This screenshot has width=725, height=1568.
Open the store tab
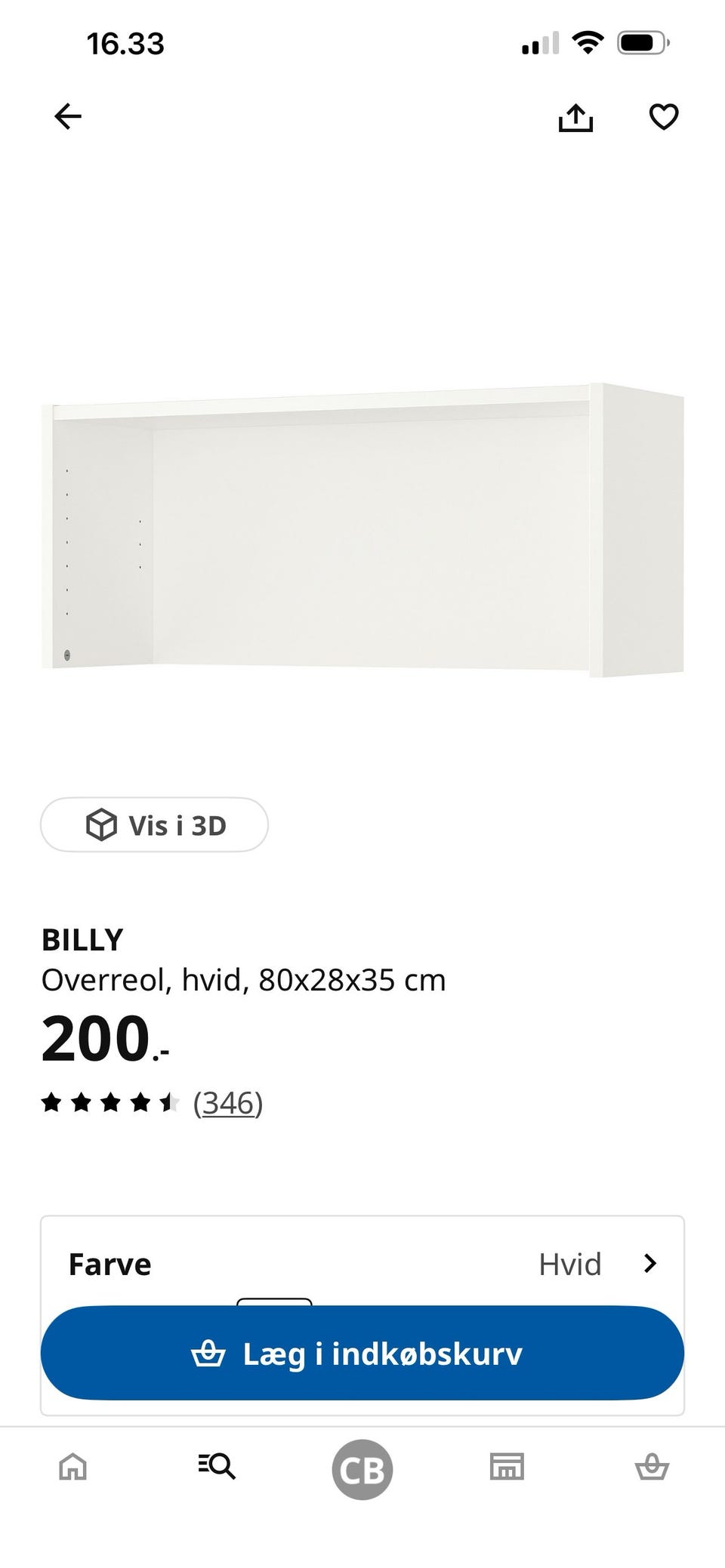click(x=507, y=1466)
